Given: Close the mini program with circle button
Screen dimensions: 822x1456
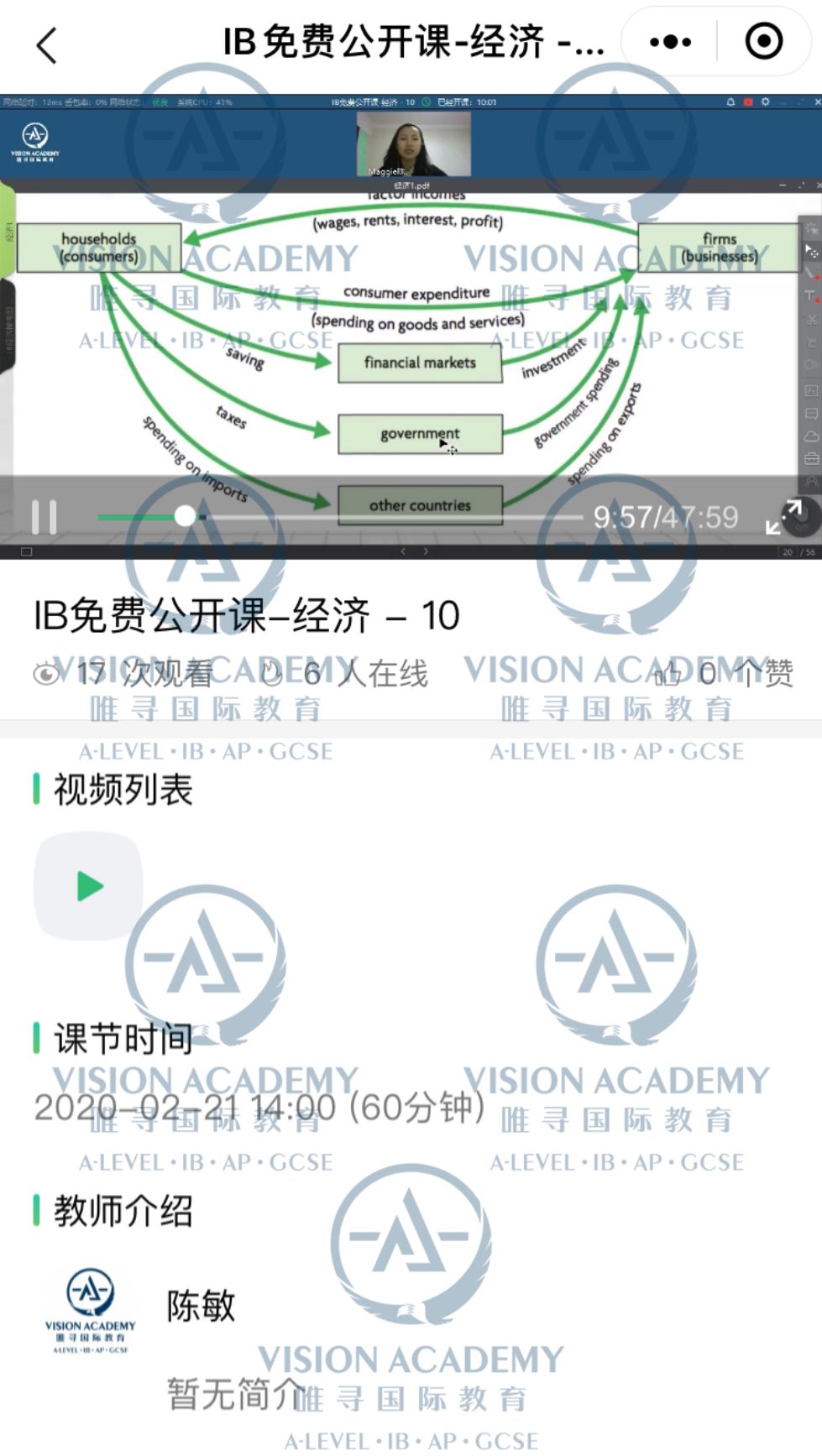Looking at the screenshot, I should 763,42.
